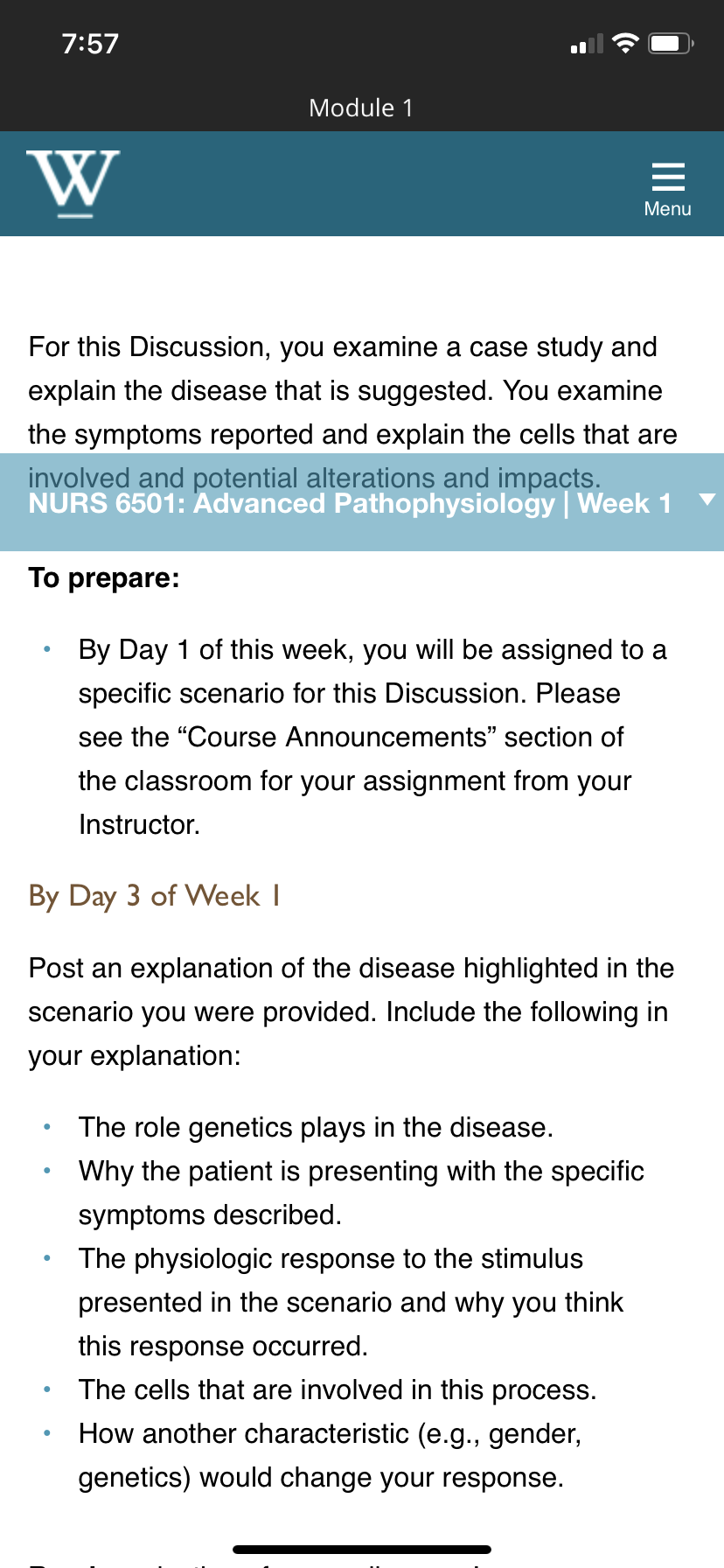Open the Menu hamburger button
Image resolution: width=724 pixels, height=1568 pixels.
[667, 188]
